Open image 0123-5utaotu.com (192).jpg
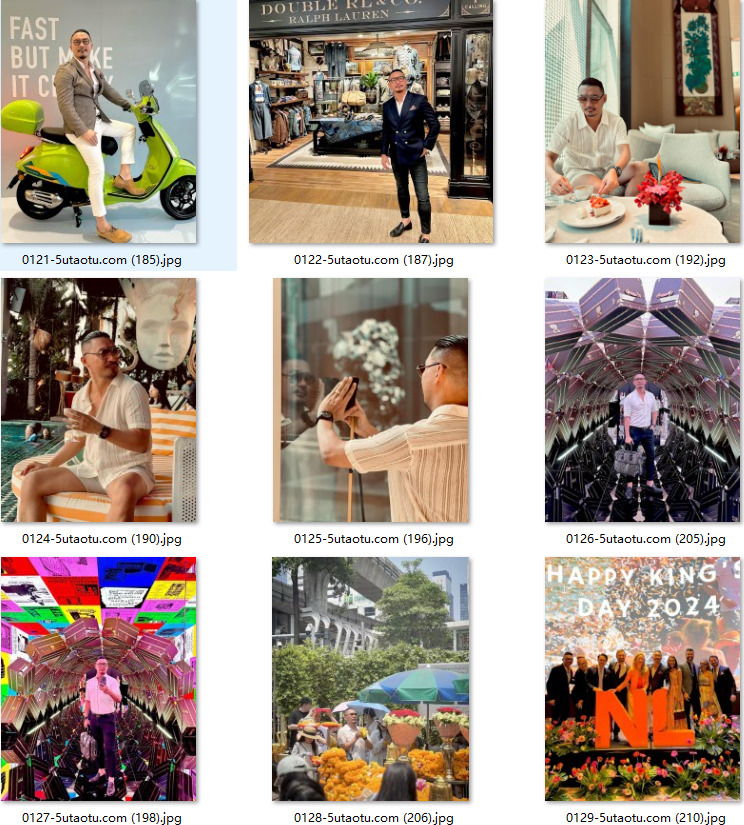This screenshot has width=744, height=825. (643, 121)
